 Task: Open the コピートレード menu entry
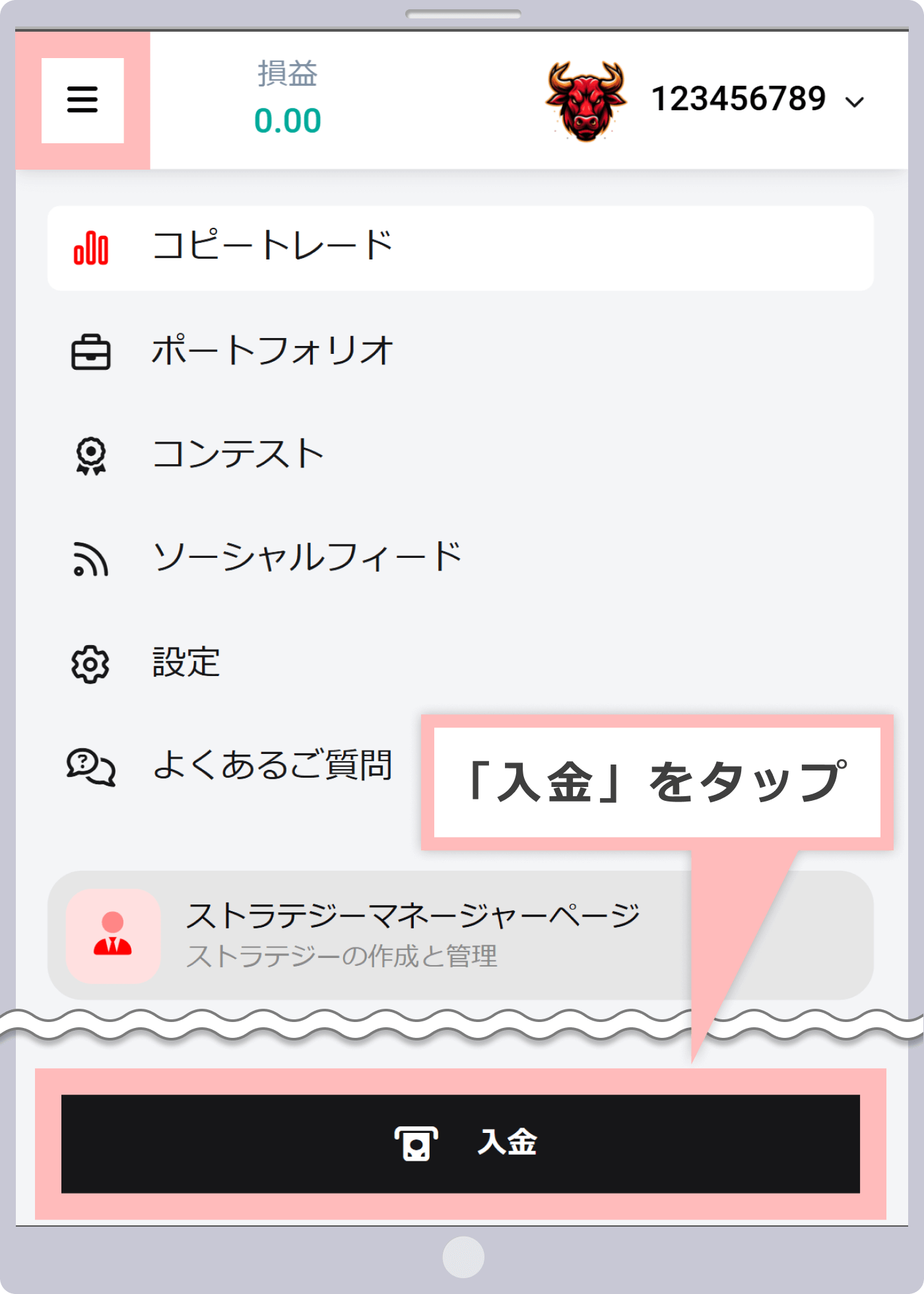pyautogui.click(x=271, y=245)
